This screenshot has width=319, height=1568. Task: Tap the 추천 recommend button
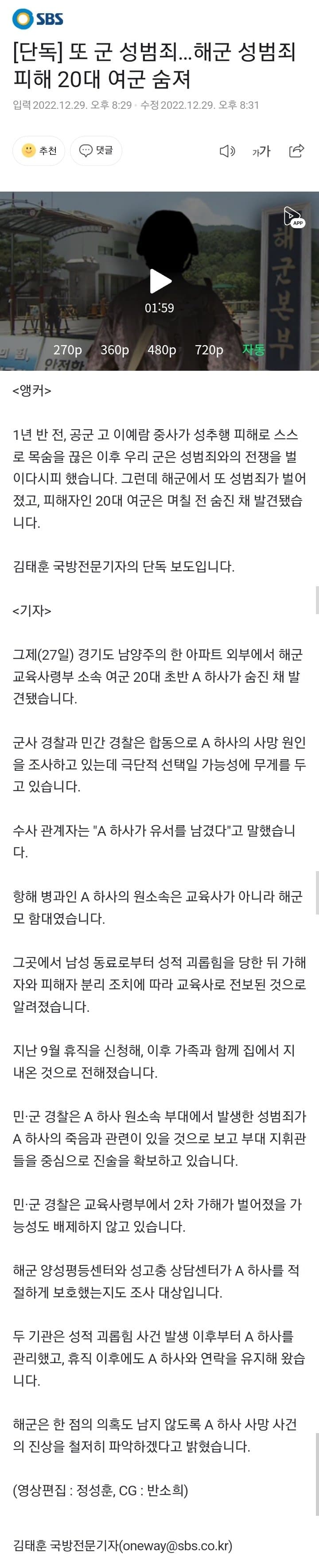pyautogui.click(x=39, y=150)
